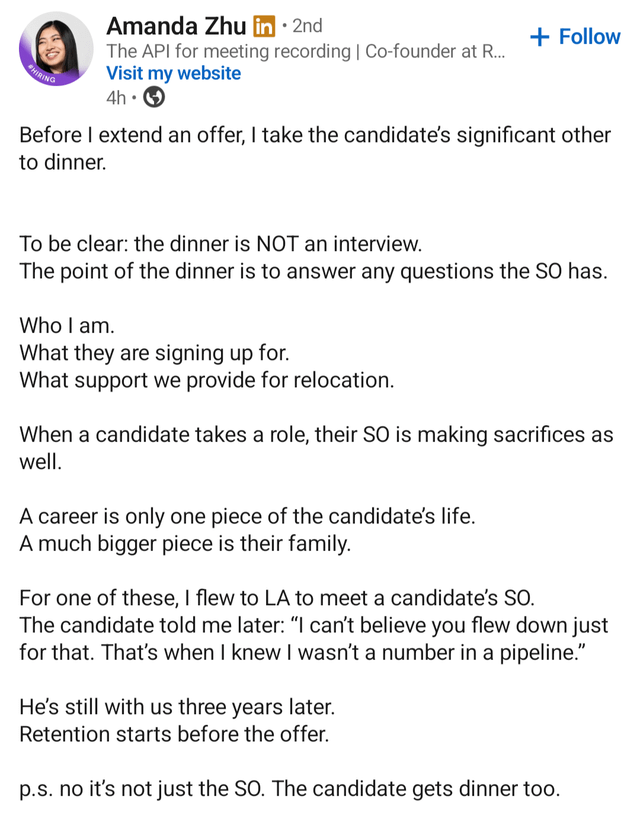Viewport: 640px width, 813px height.
Task: Open the Visit my website link
Action: [x=173, y=73]
